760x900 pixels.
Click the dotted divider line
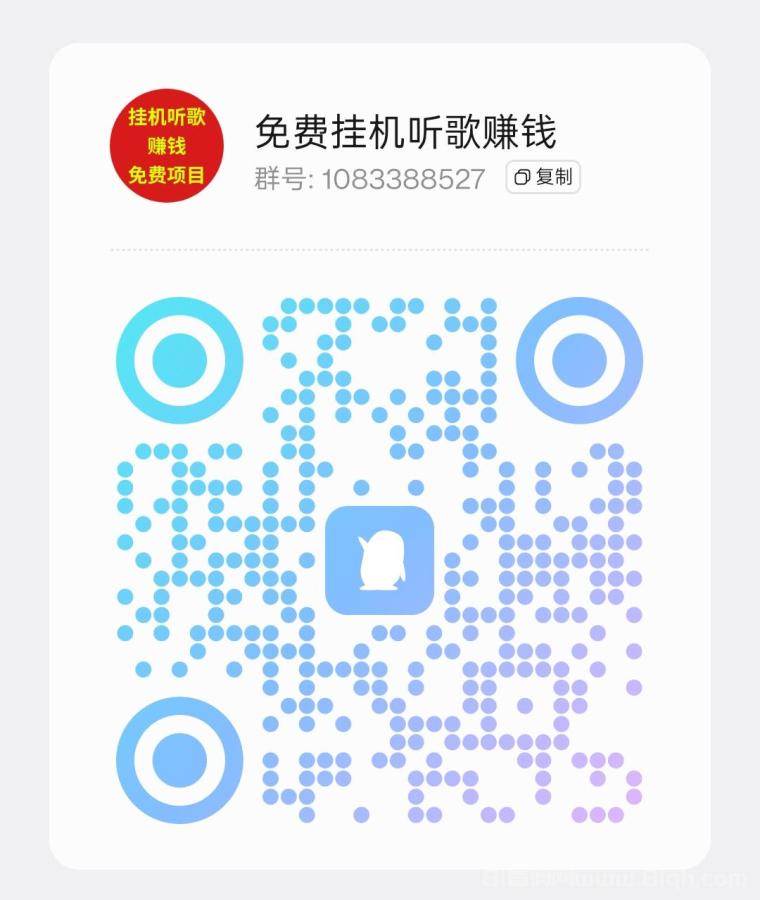tap(380, 249)
